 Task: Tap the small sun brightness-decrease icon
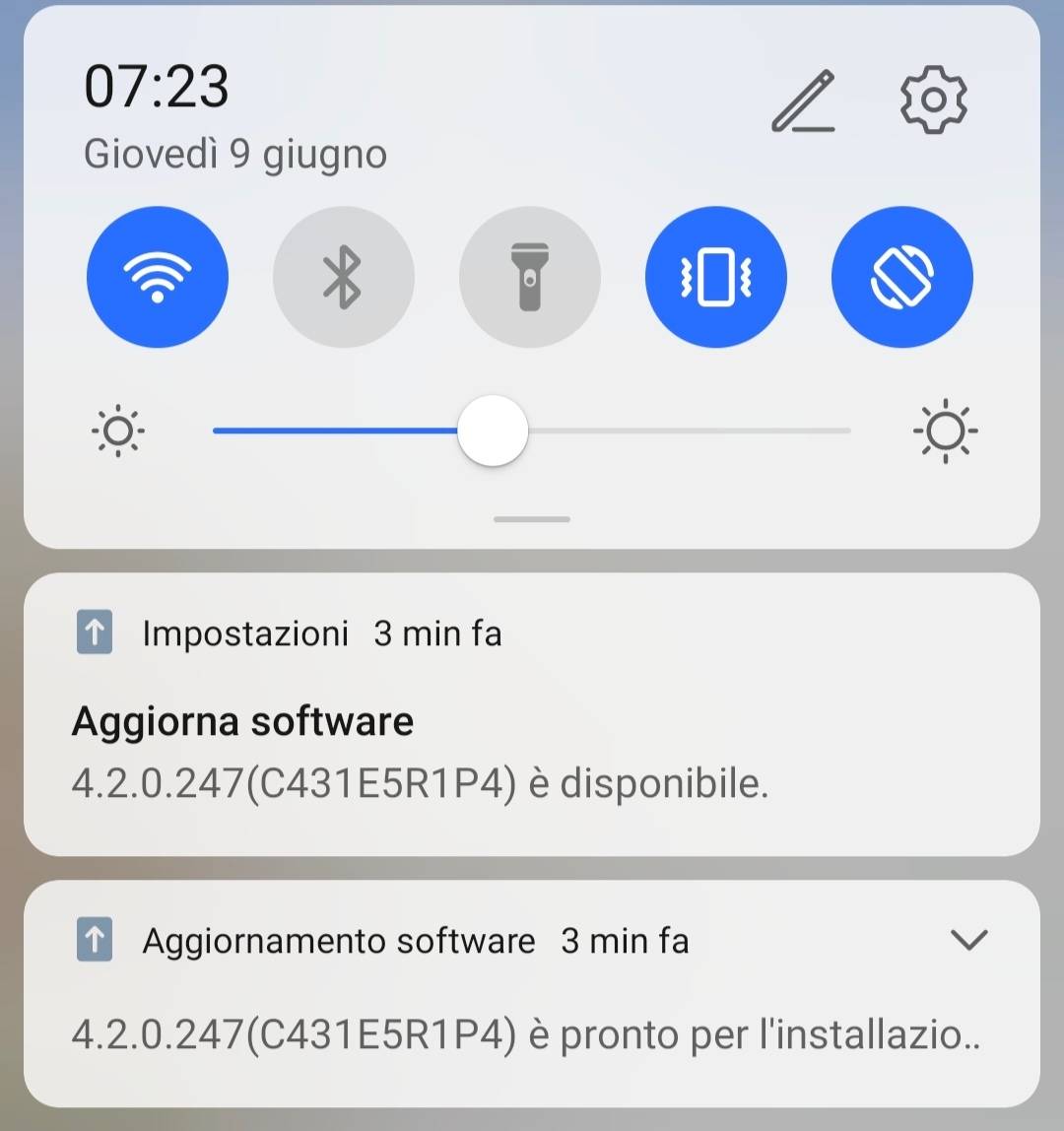click(117, 431)
